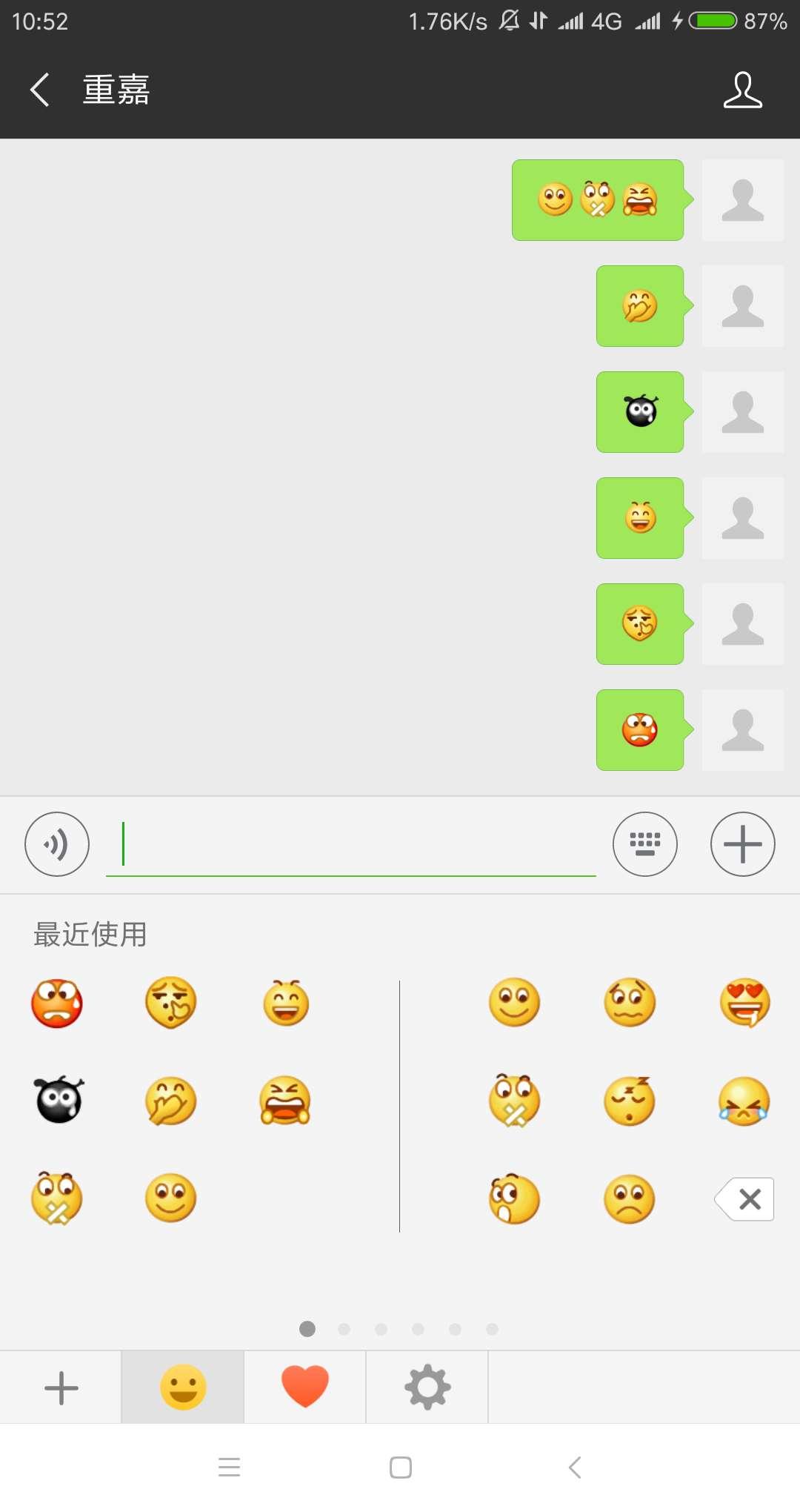
Task: Switch to favorite stickers heart tab
Action: [304, 1387]
